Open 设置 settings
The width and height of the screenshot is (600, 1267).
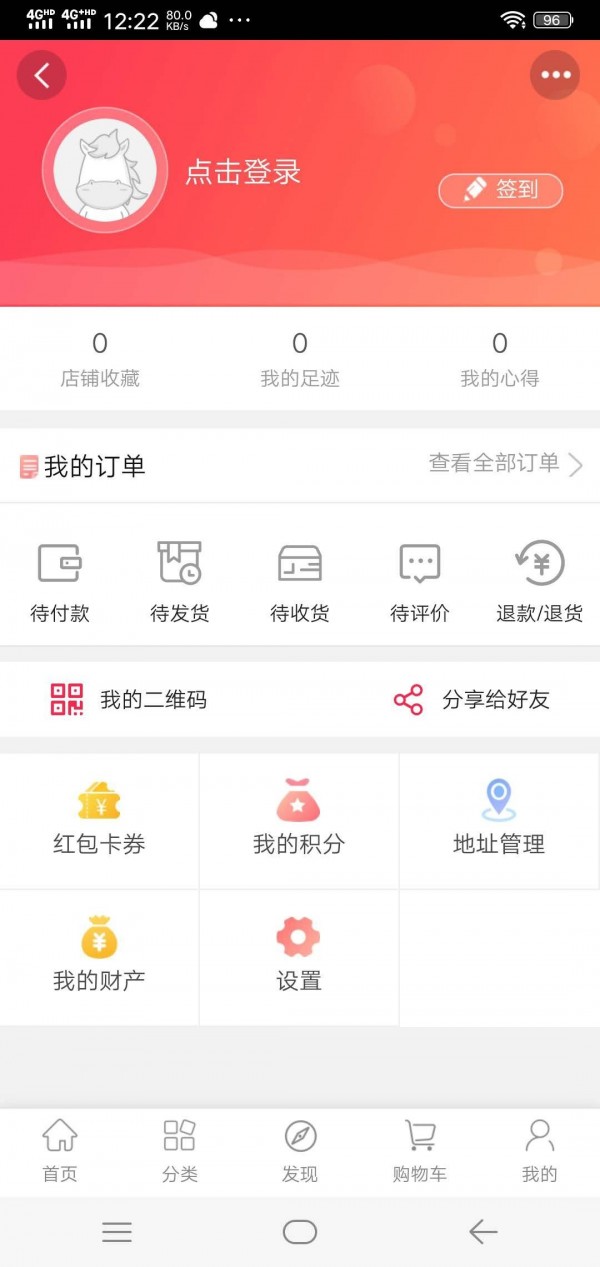point(299,957)
